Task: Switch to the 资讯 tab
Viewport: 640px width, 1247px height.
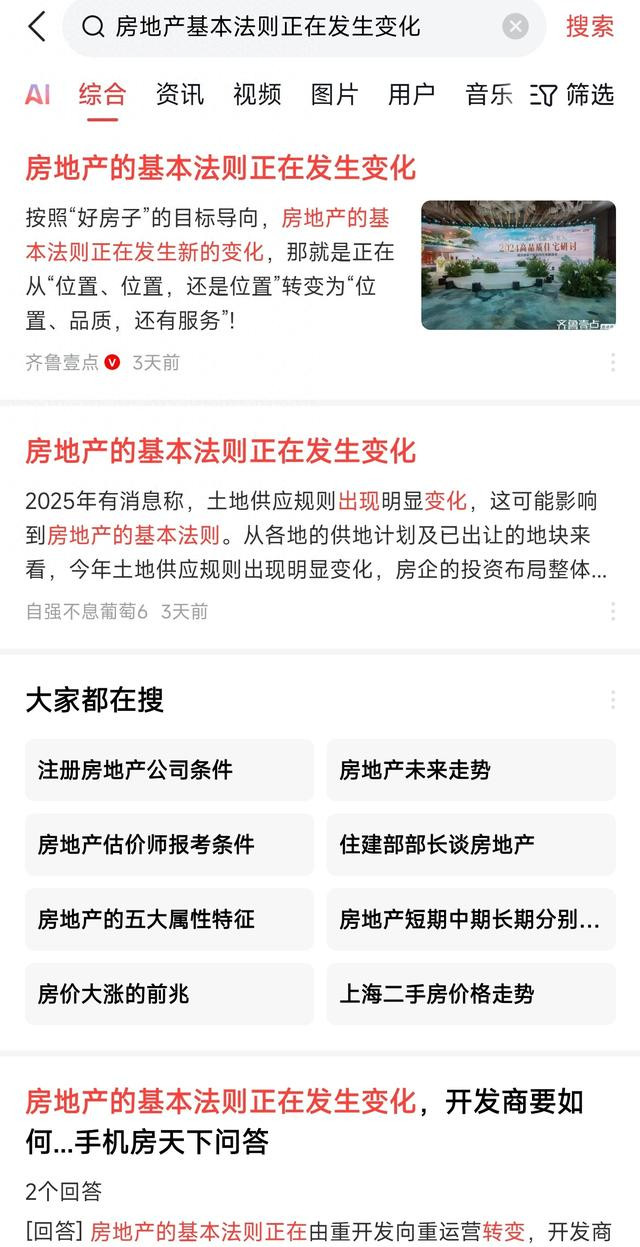Action: 180,95
